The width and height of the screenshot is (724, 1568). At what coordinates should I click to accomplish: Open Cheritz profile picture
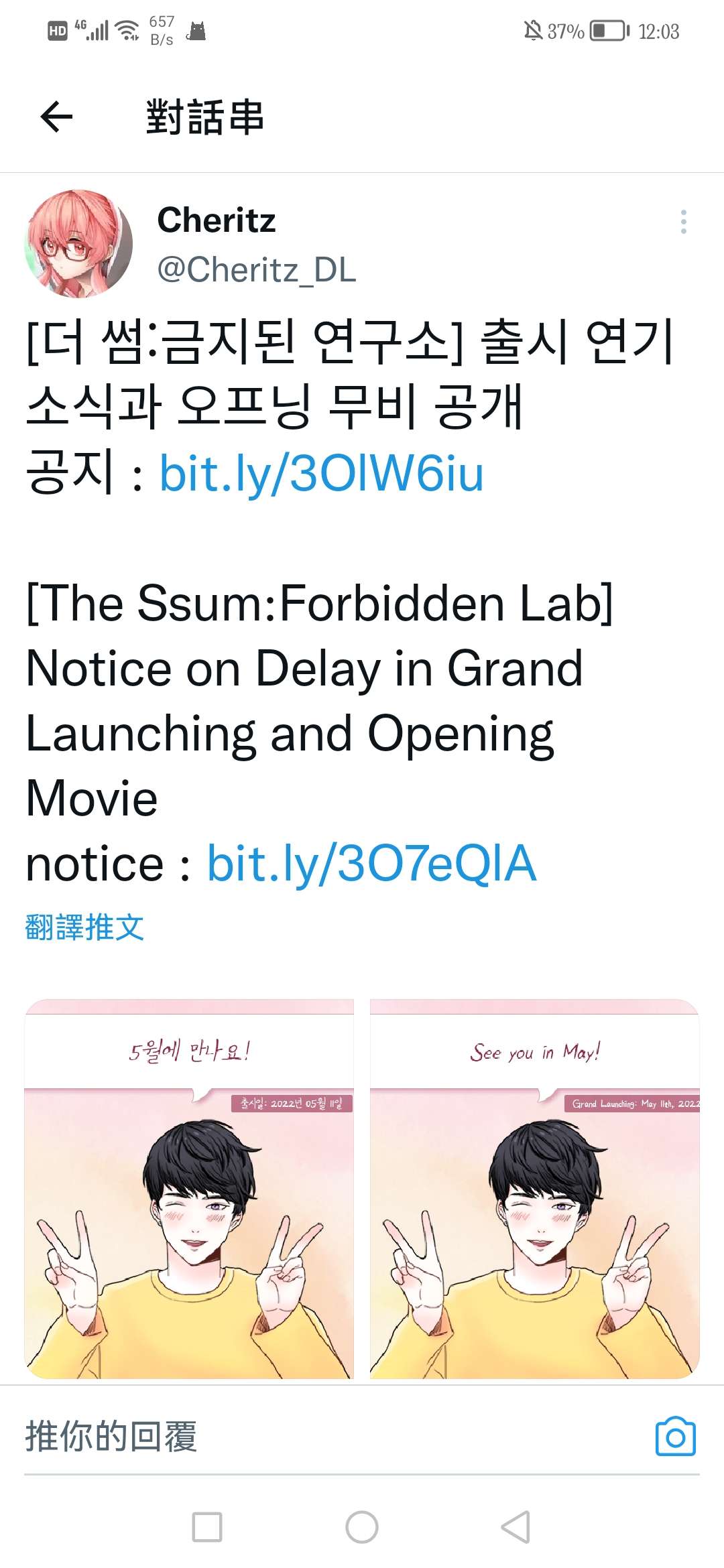[78, 244]
